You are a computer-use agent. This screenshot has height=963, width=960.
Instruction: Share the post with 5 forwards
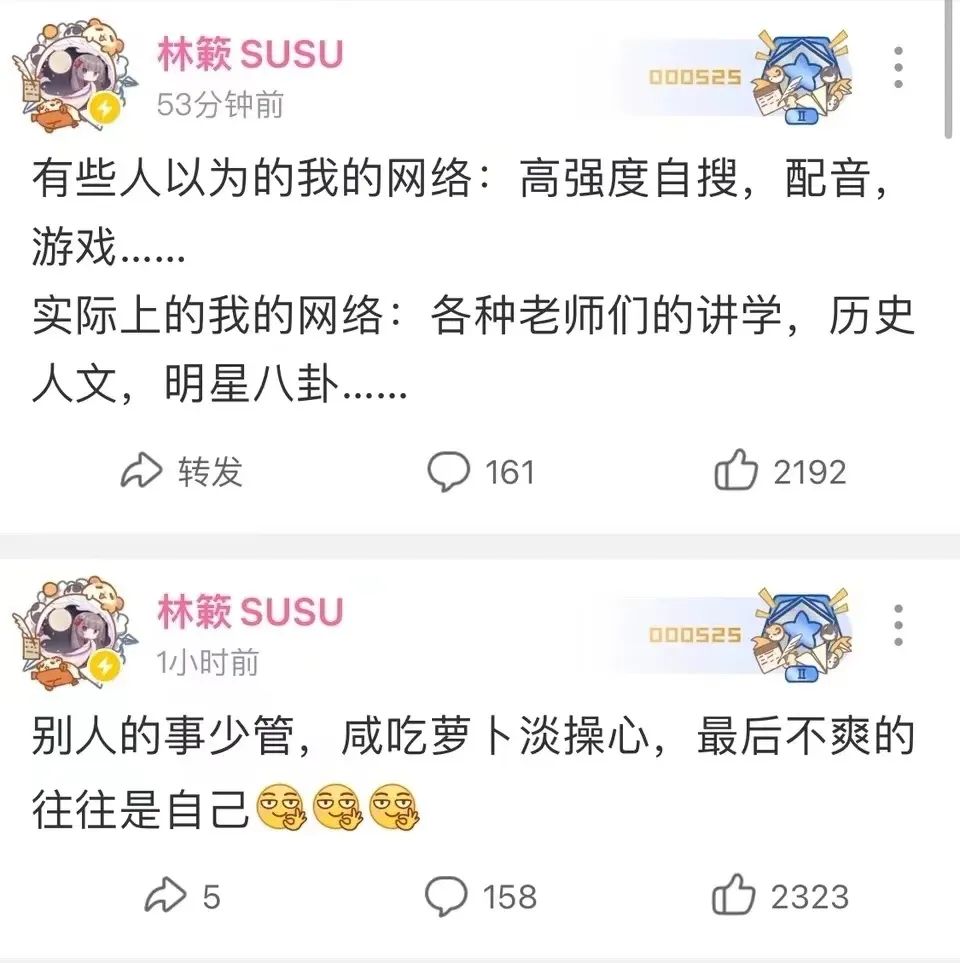[181, 896]
